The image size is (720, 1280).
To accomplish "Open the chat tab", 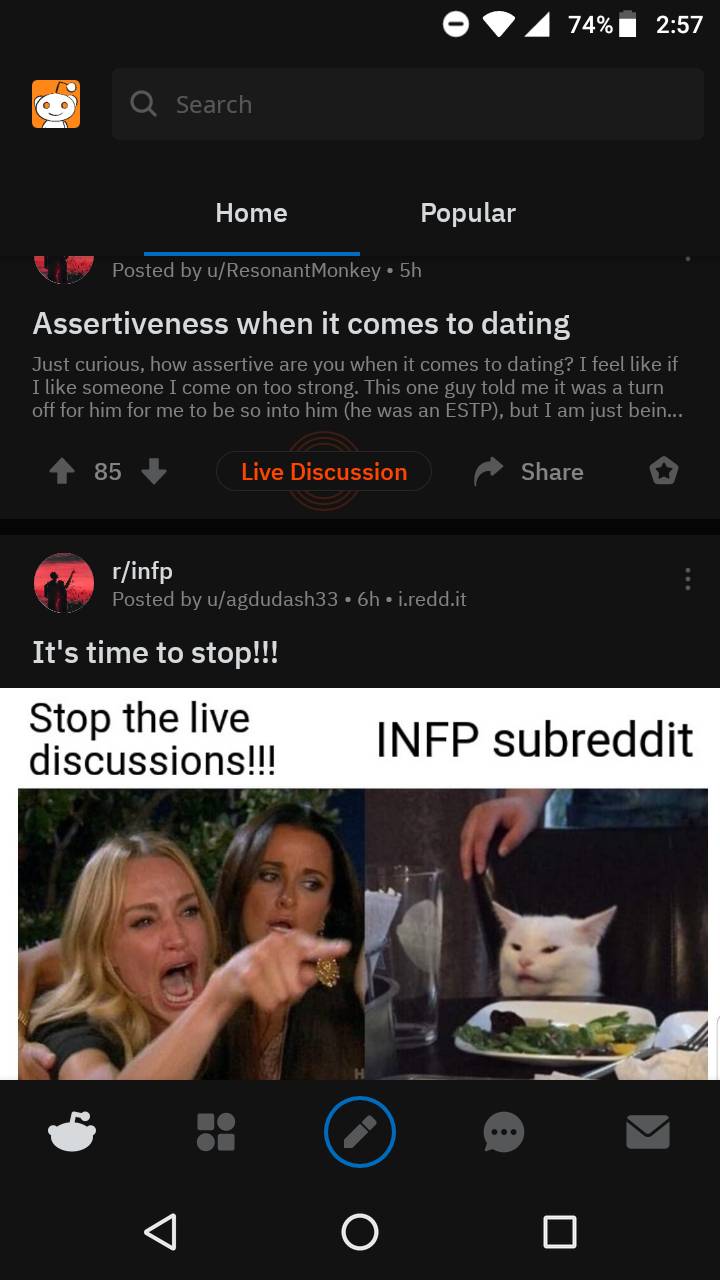I will coord(503,1132).
